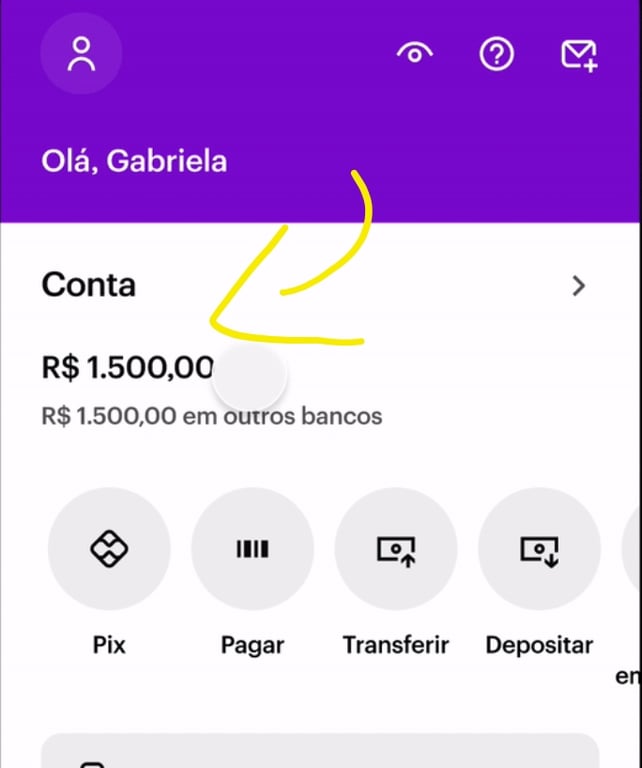The height and width of the screenshot is (768, 642).
Task: Expand the Conta account details
Action: (578, 286)
